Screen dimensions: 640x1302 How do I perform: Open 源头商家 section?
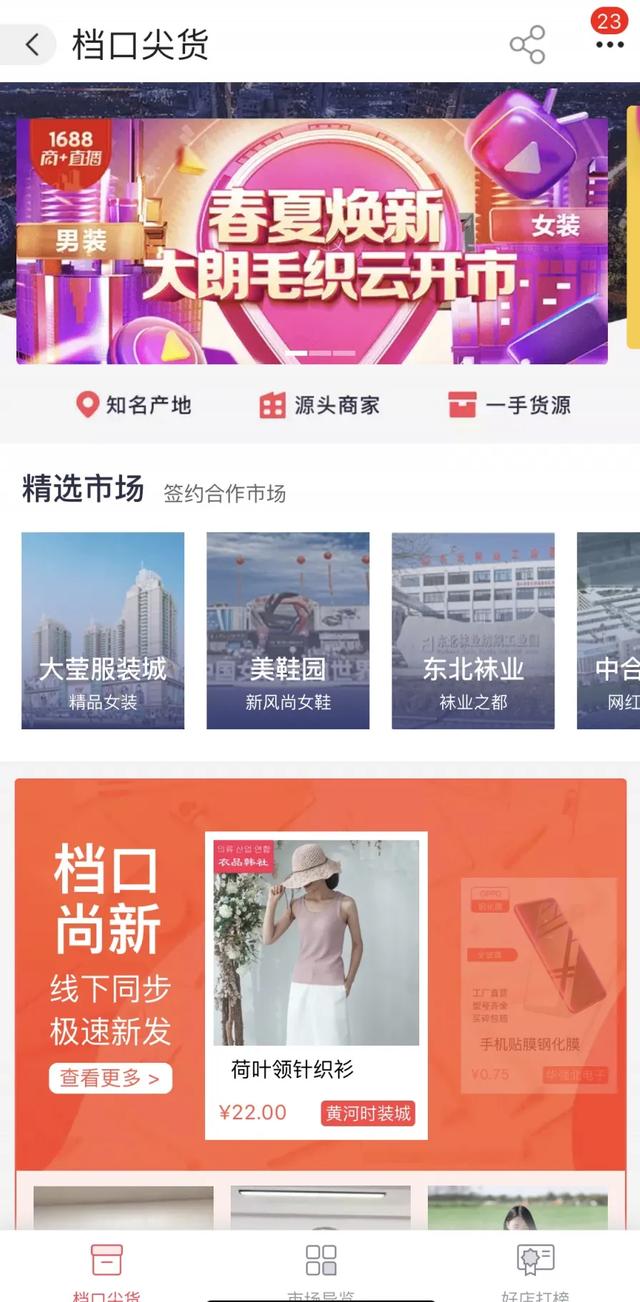pos(320,405)
